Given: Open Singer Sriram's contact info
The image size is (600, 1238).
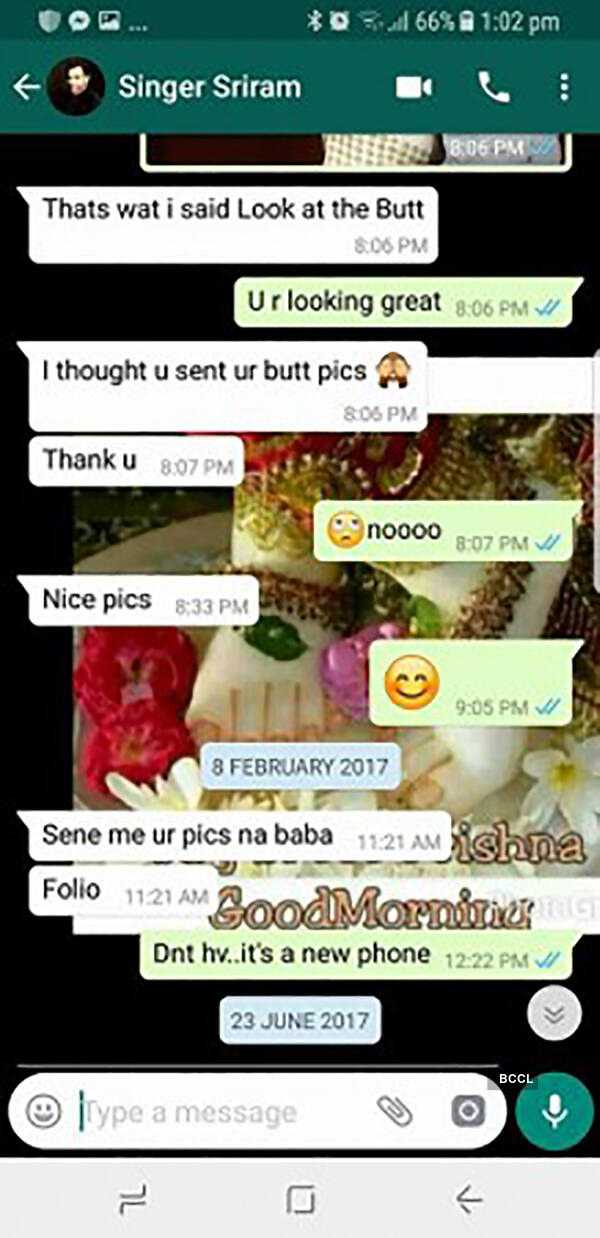Looking at the screenshot, I should [209, 87].
